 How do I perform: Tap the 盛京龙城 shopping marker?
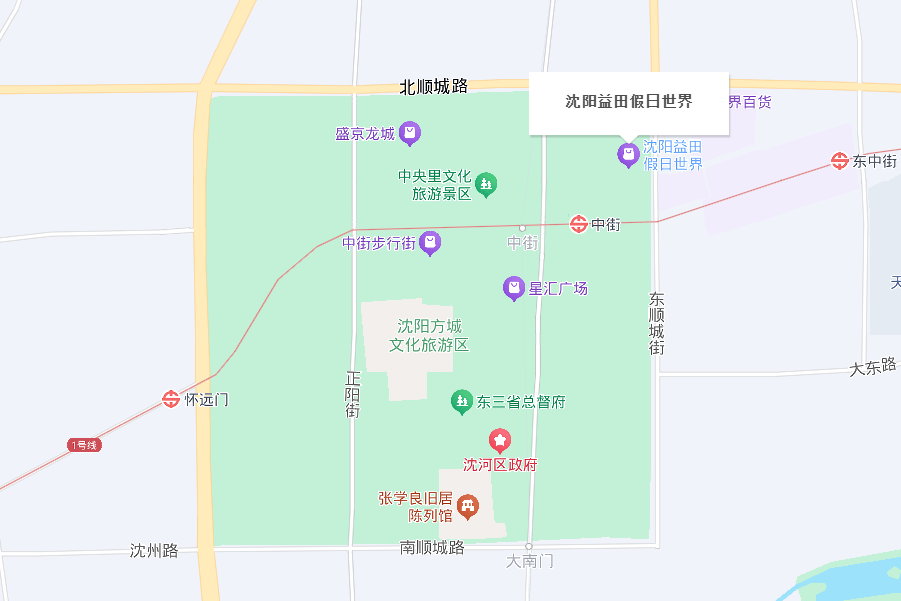pyautogui.click(x=409, y=132)
